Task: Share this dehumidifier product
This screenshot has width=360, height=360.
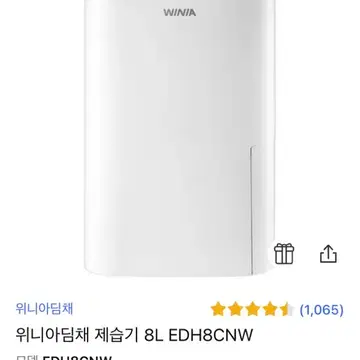Action: pos(328,254)
